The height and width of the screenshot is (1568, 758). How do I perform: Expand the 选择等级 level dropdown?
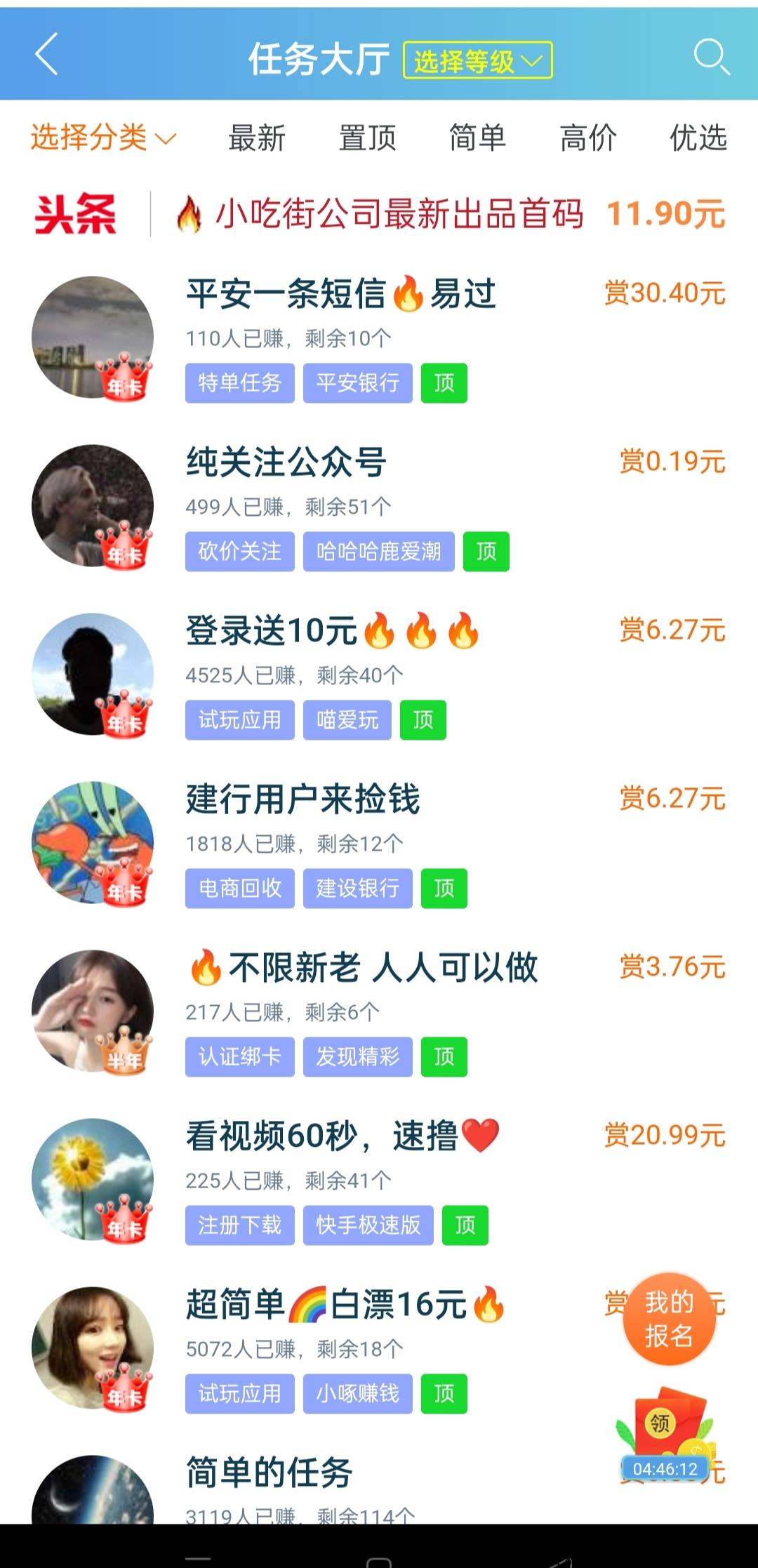pos(478,60)
